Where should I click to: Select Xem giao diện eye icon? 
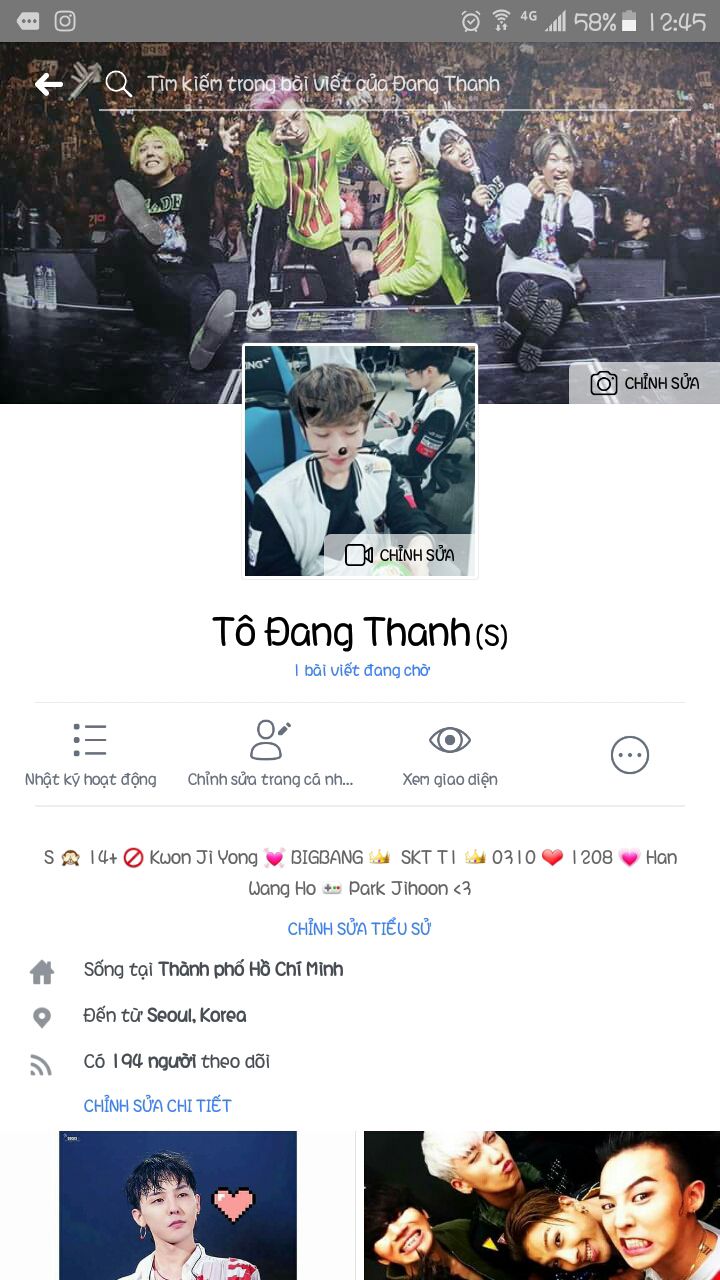[x=450, y=741]
